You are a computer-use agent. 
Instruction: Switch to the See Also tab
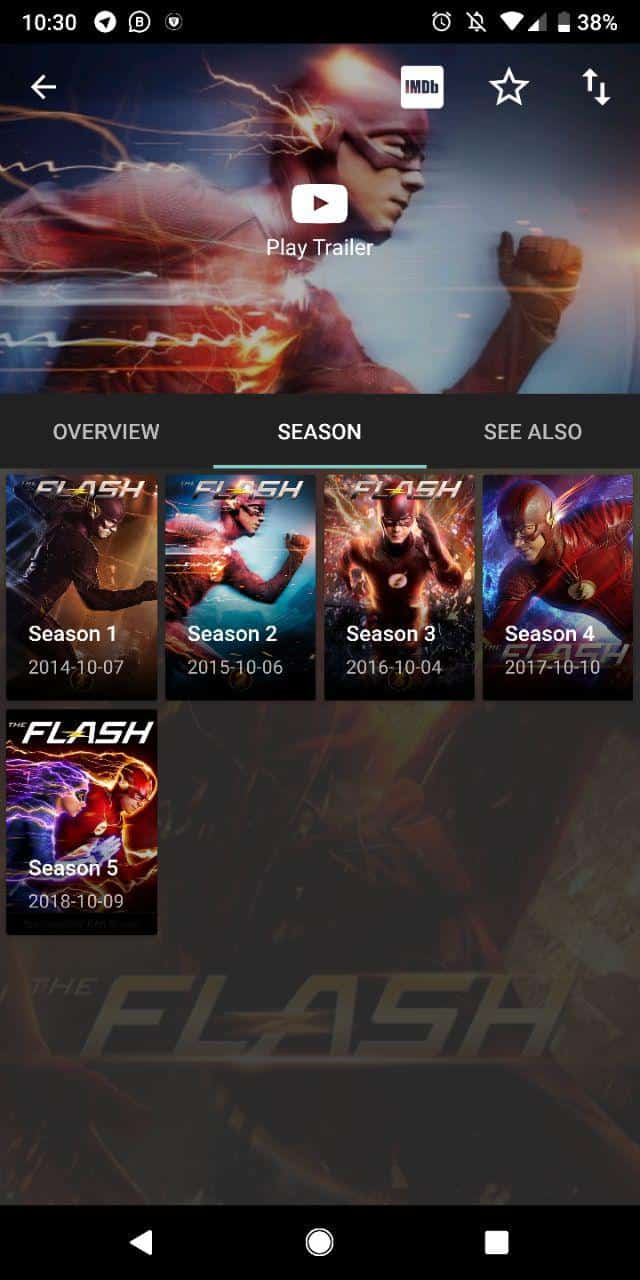point(532,432)
